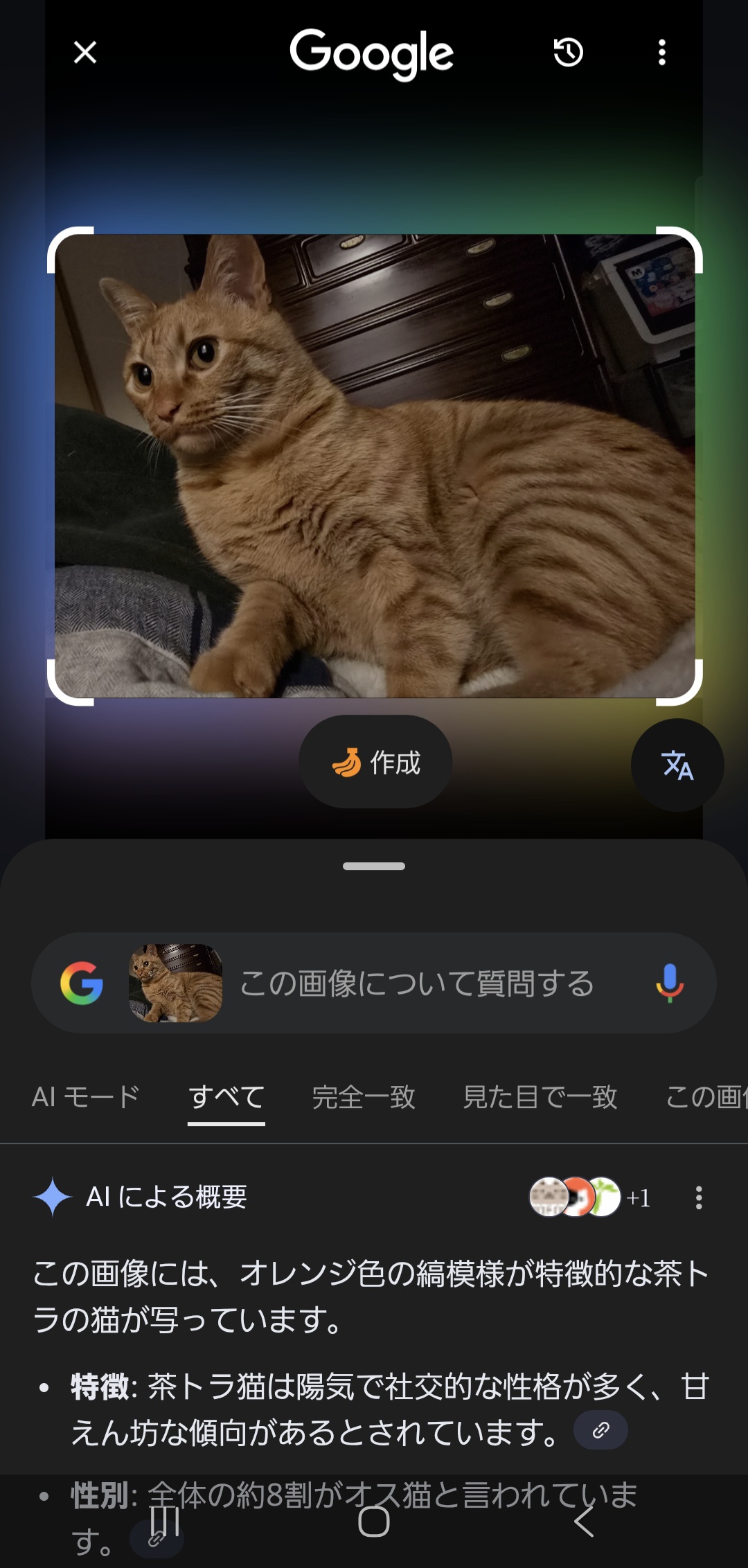Open the top overflow menu
Viewport: 748px width, 1568px height.
[x=662, y=53]
